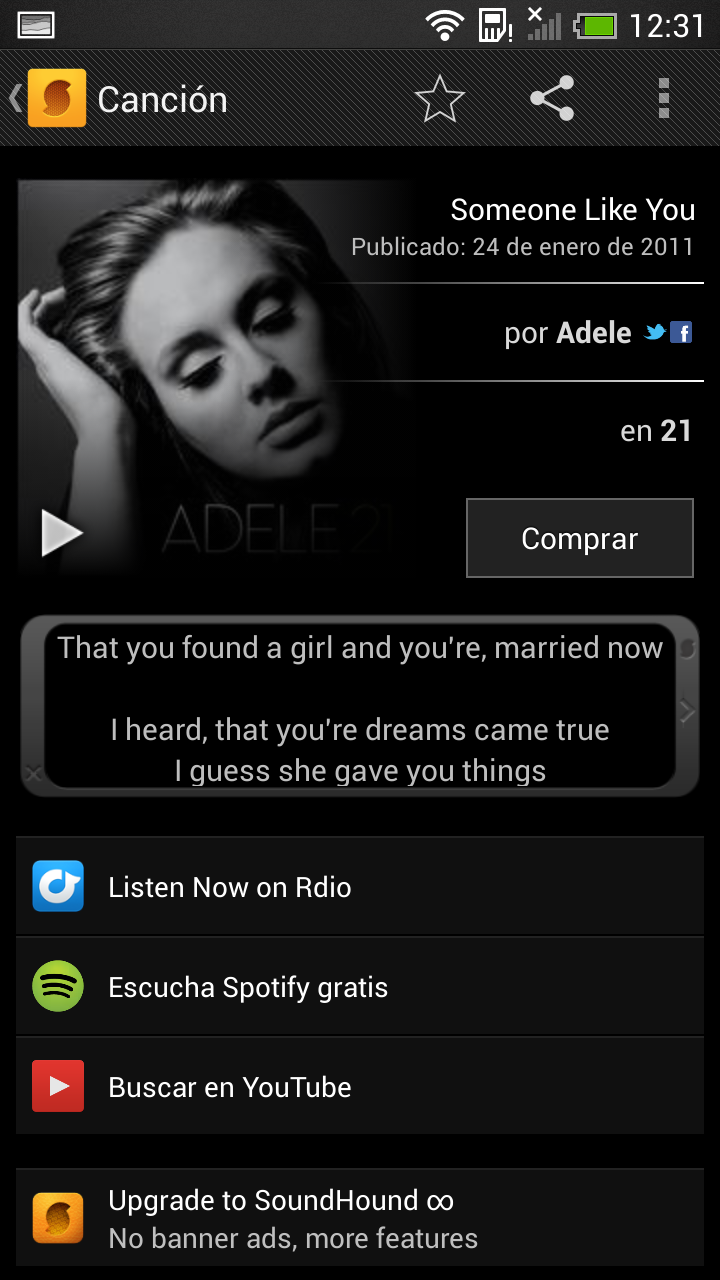
Task: Close the live lyrics box
Action: point(33,772)
